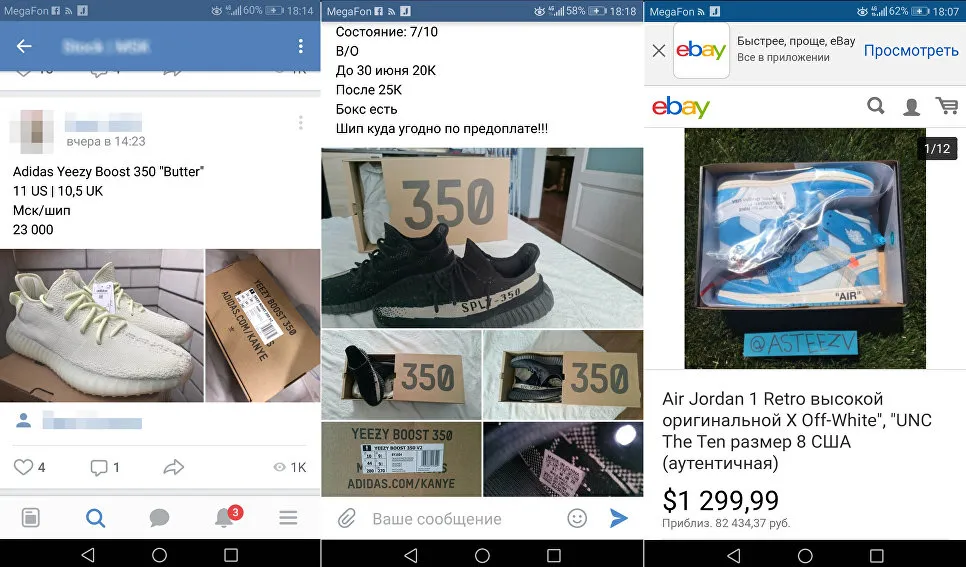This screenshot has height=567, width=966.
Task: Open comments on the Yeezy "Butter" post
Action: click(x=99, y=468)
